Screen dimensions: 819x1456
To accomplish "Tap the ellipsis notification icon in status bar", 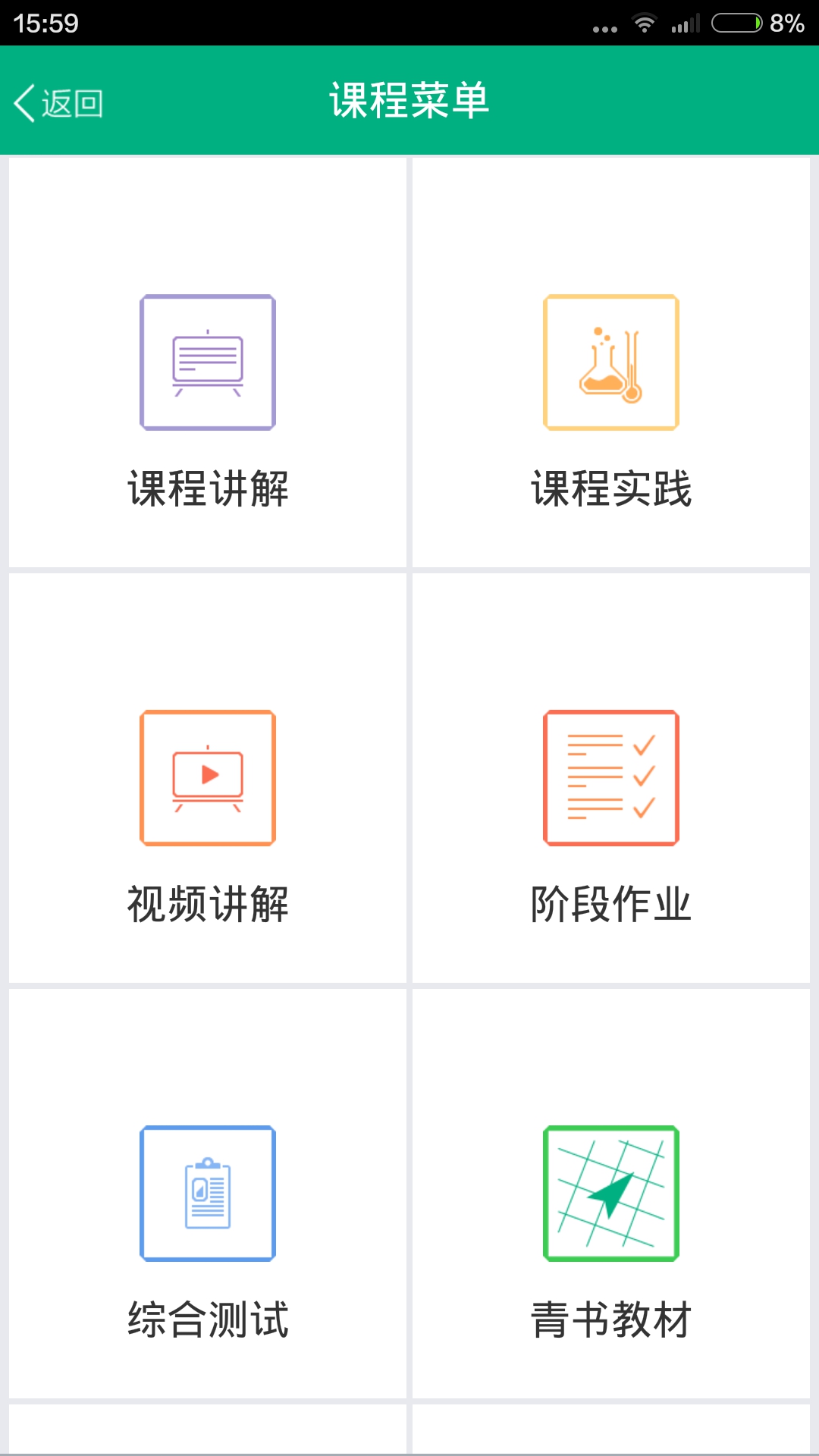I will click(603, 27).
